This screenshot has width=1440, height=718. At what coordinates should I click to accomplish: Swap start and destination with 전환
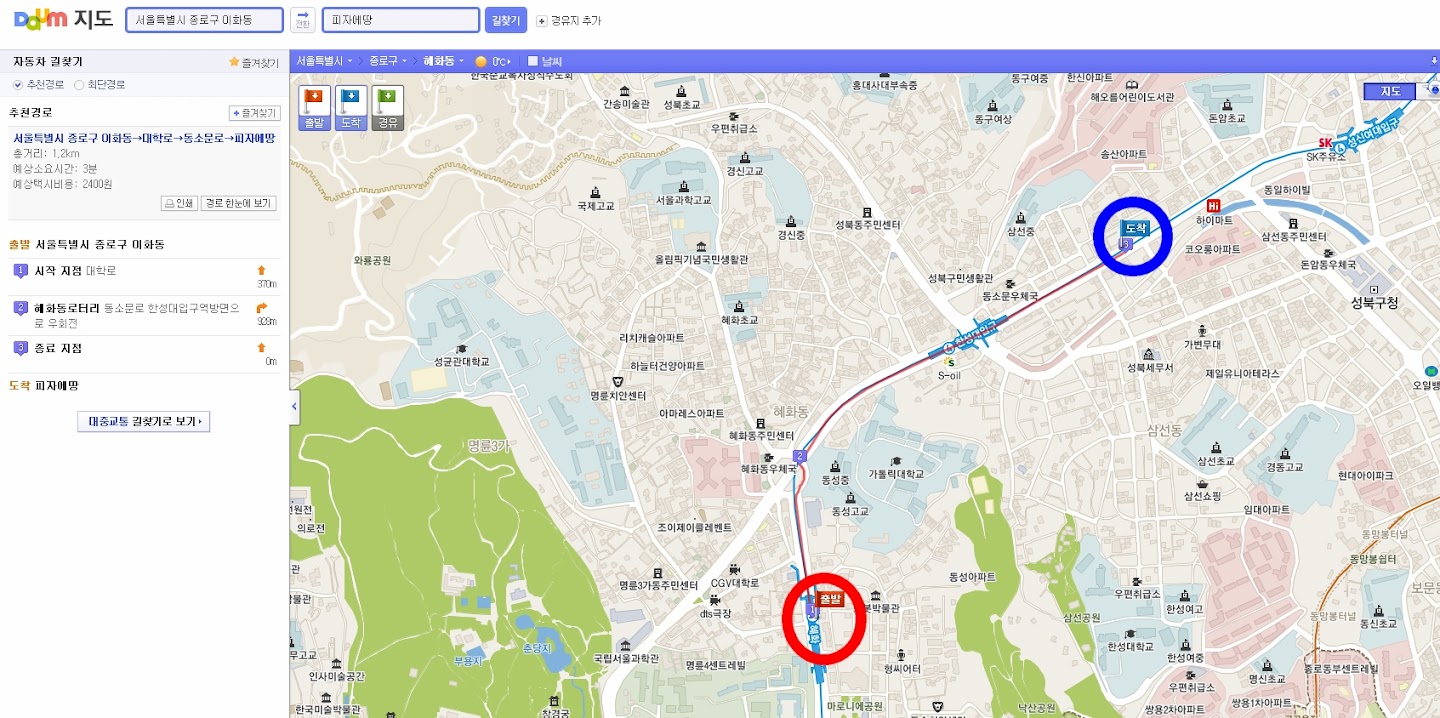click(302, 20)
